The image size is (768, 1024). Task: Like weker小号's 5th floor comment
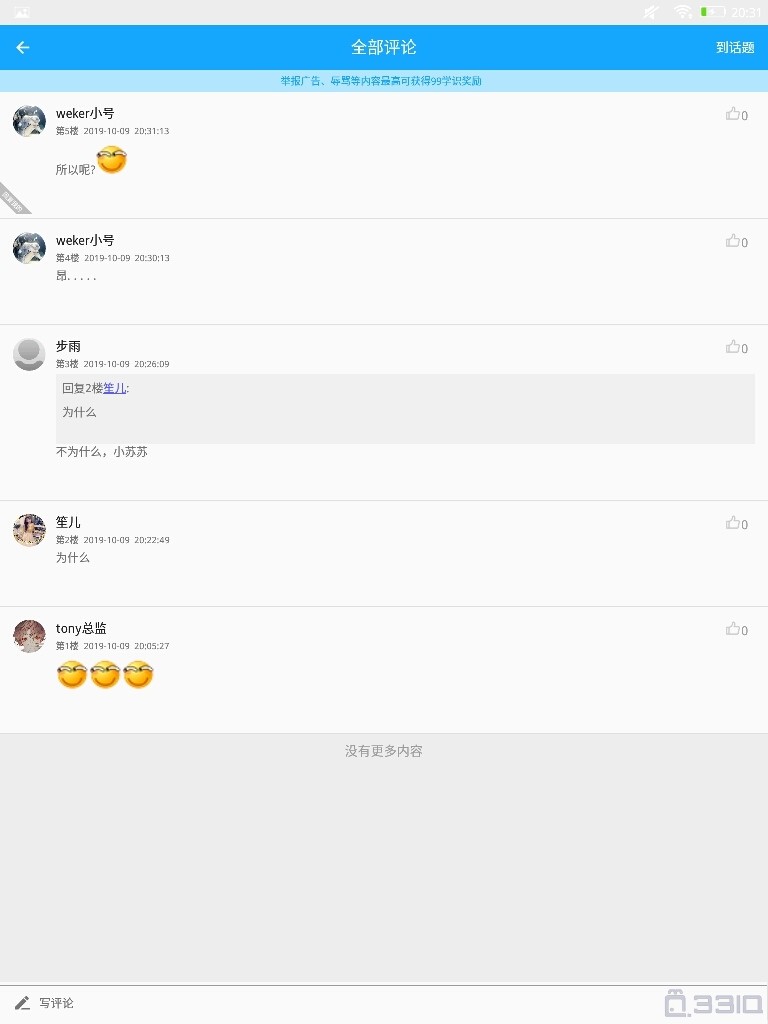click(736, 114)
